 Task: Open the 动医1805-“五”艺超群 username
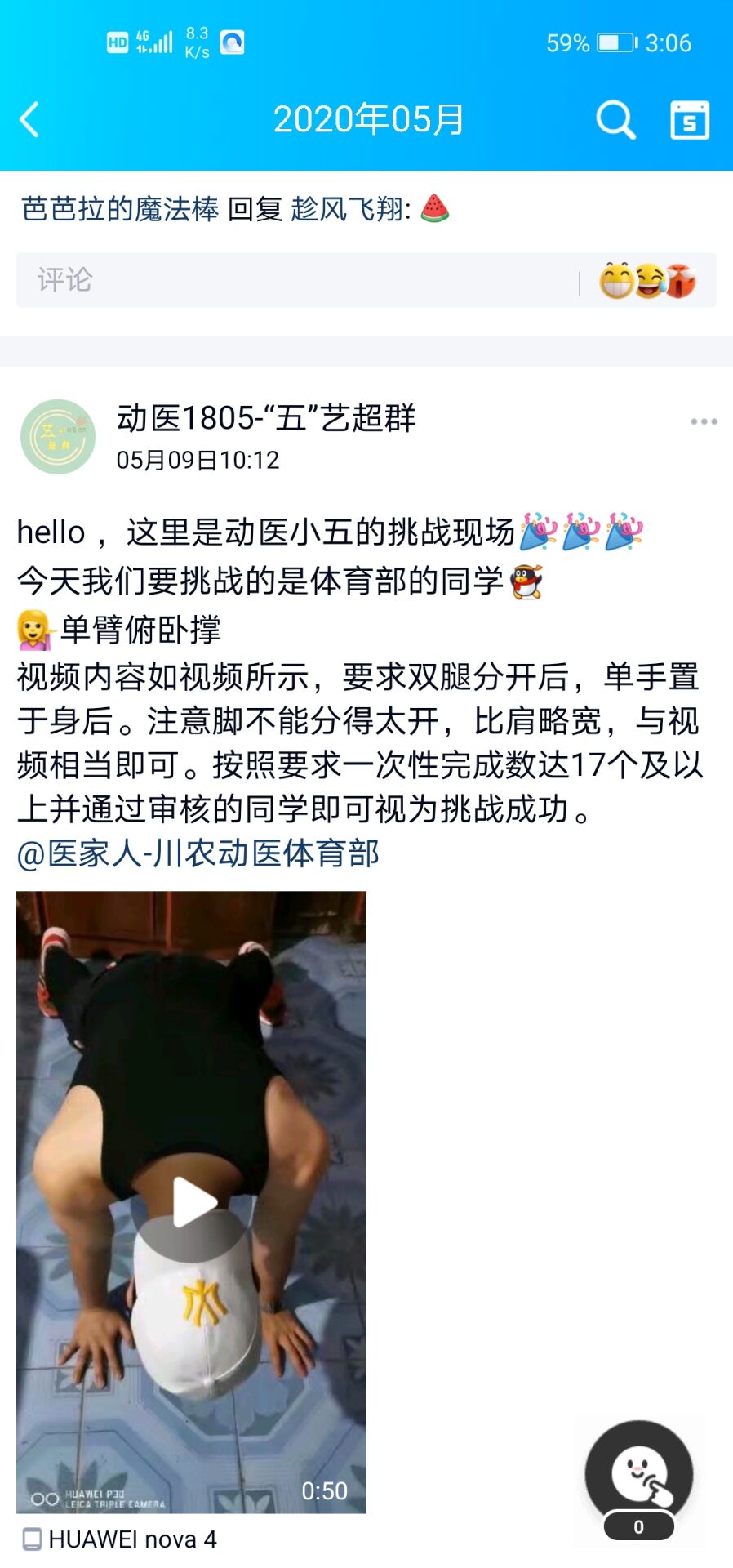click(266, 418)
